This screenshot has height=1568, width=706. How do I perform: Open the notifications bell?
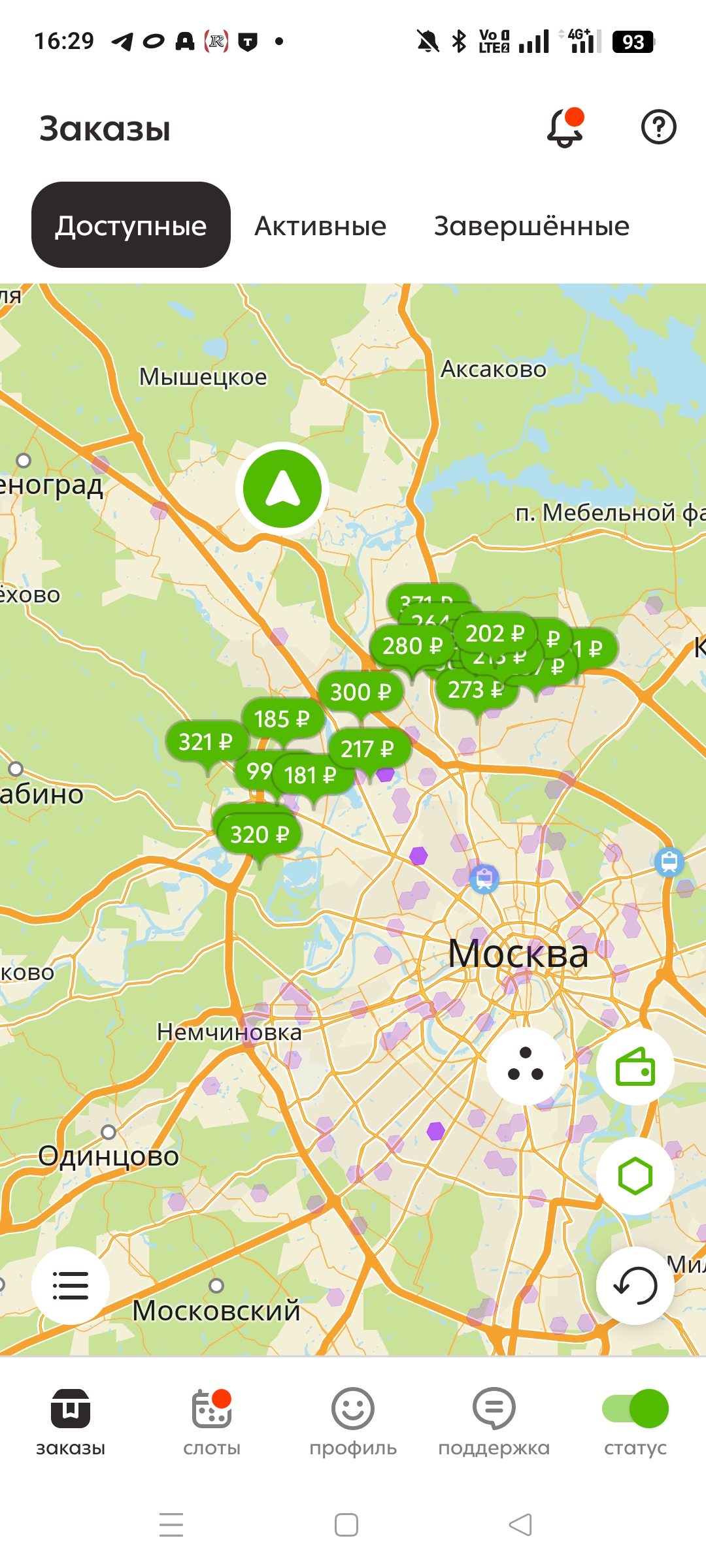564,127
